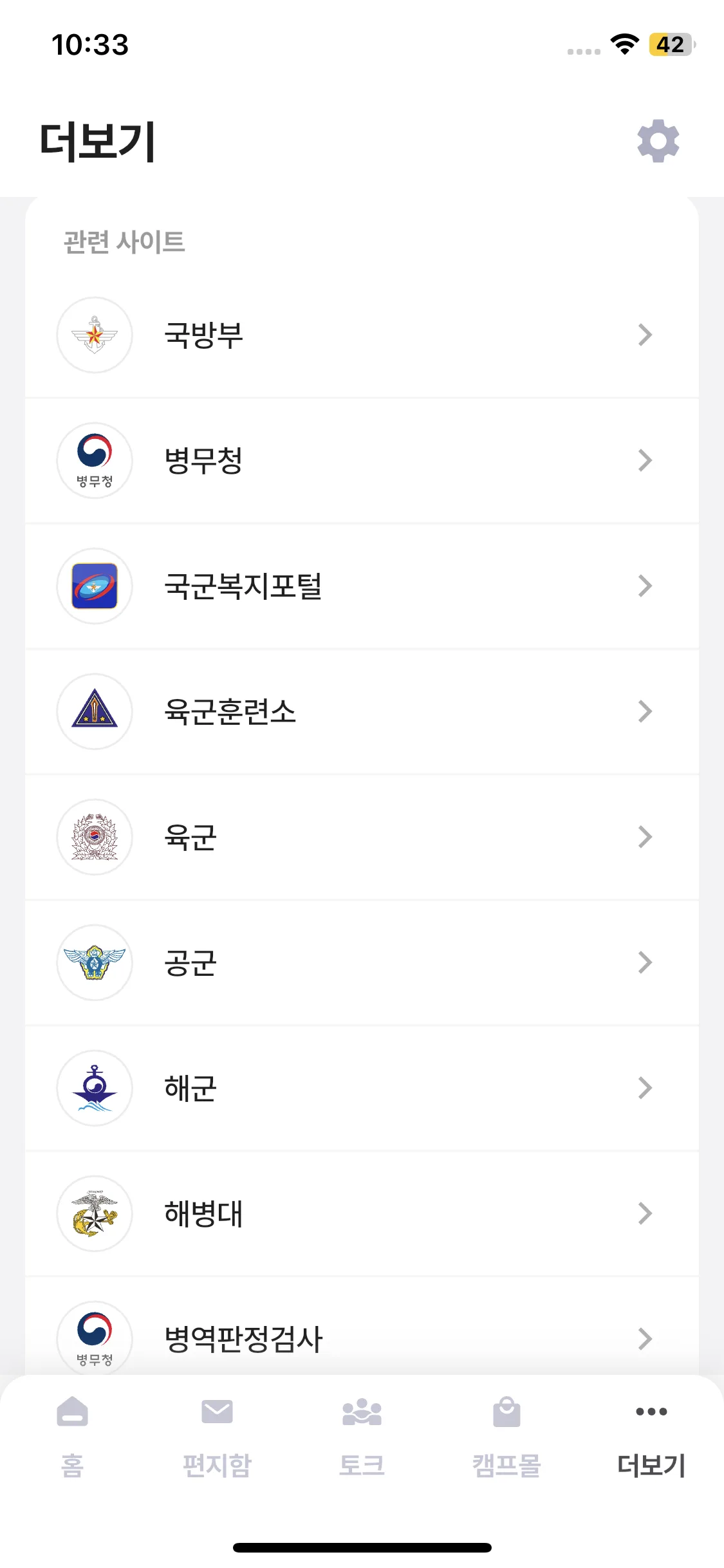Open the 해병대 site row
724x1568 pixels.
360,1213
